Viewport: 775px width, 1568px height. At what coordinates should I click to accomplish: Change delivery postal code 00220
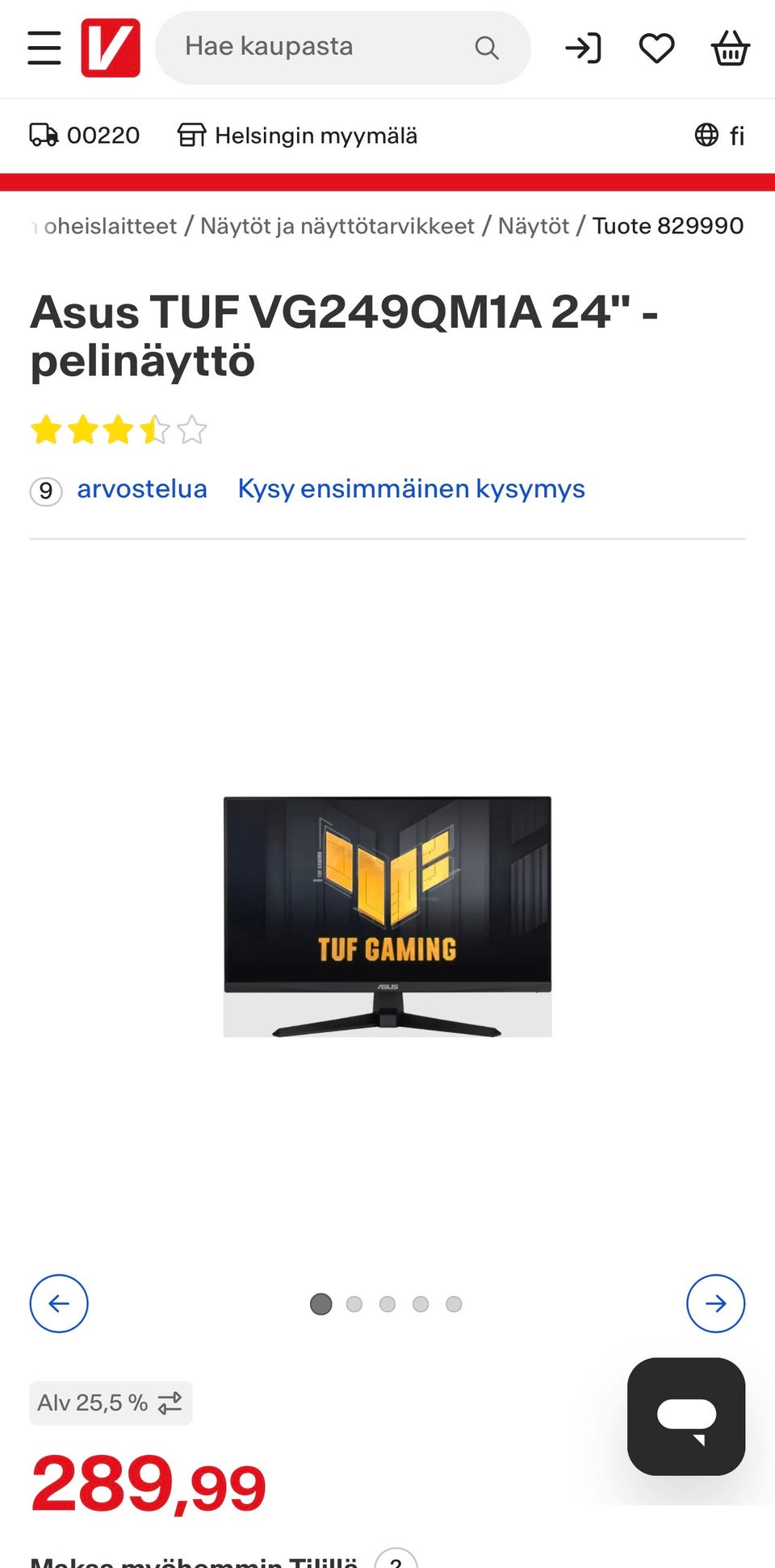point(85,135)
